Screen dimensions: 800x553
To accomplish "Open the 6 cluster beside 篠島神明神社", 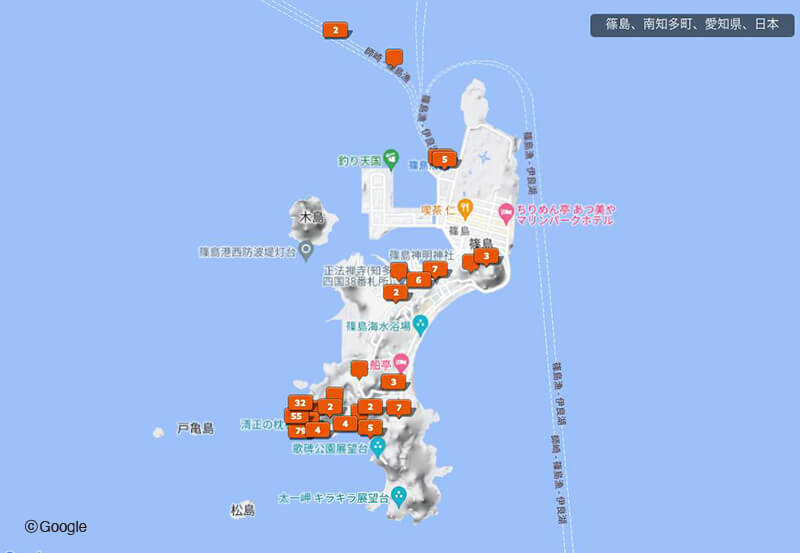I will [x=419, y=280].
